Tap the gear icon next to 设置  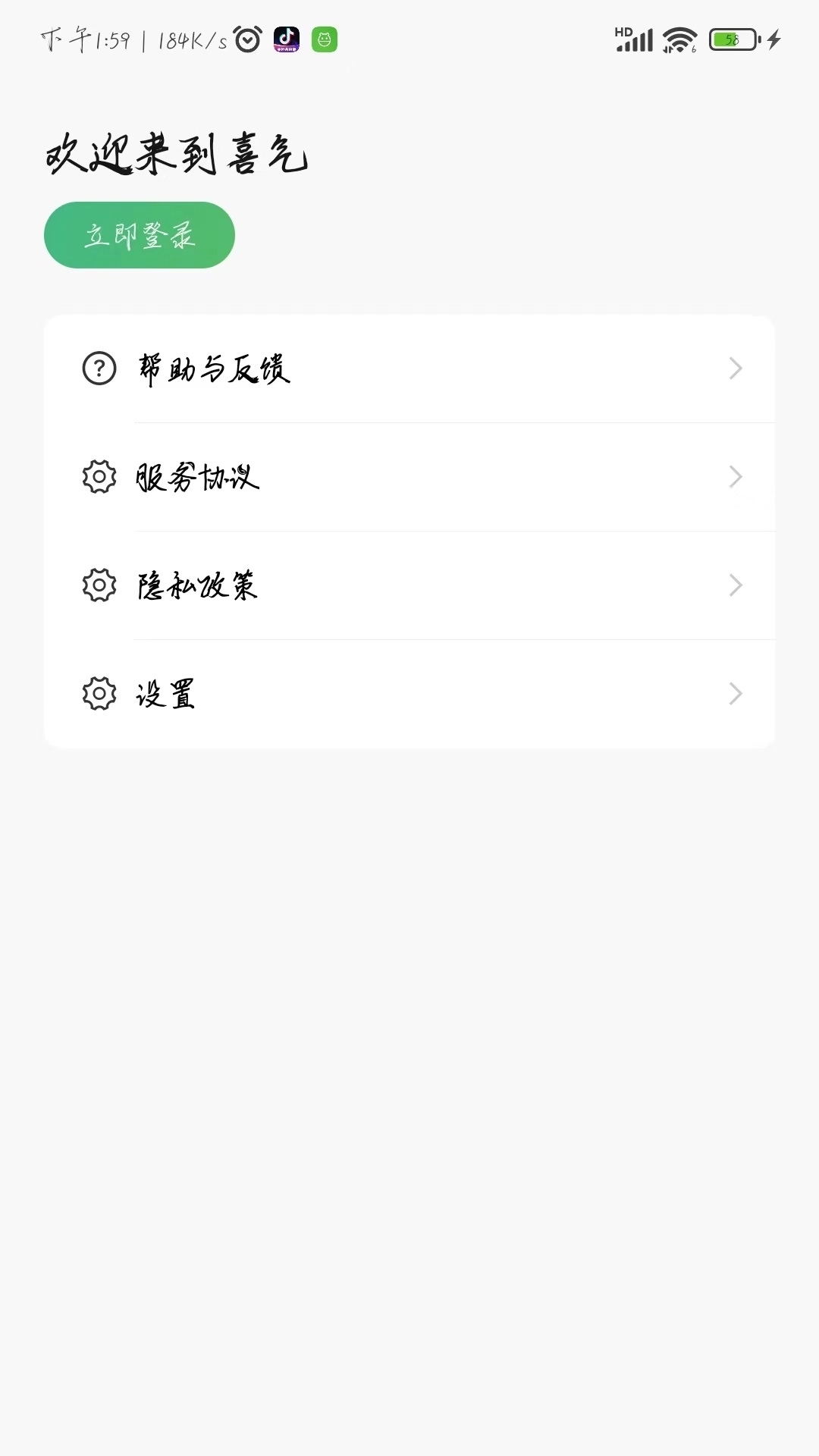coord(97,693)
